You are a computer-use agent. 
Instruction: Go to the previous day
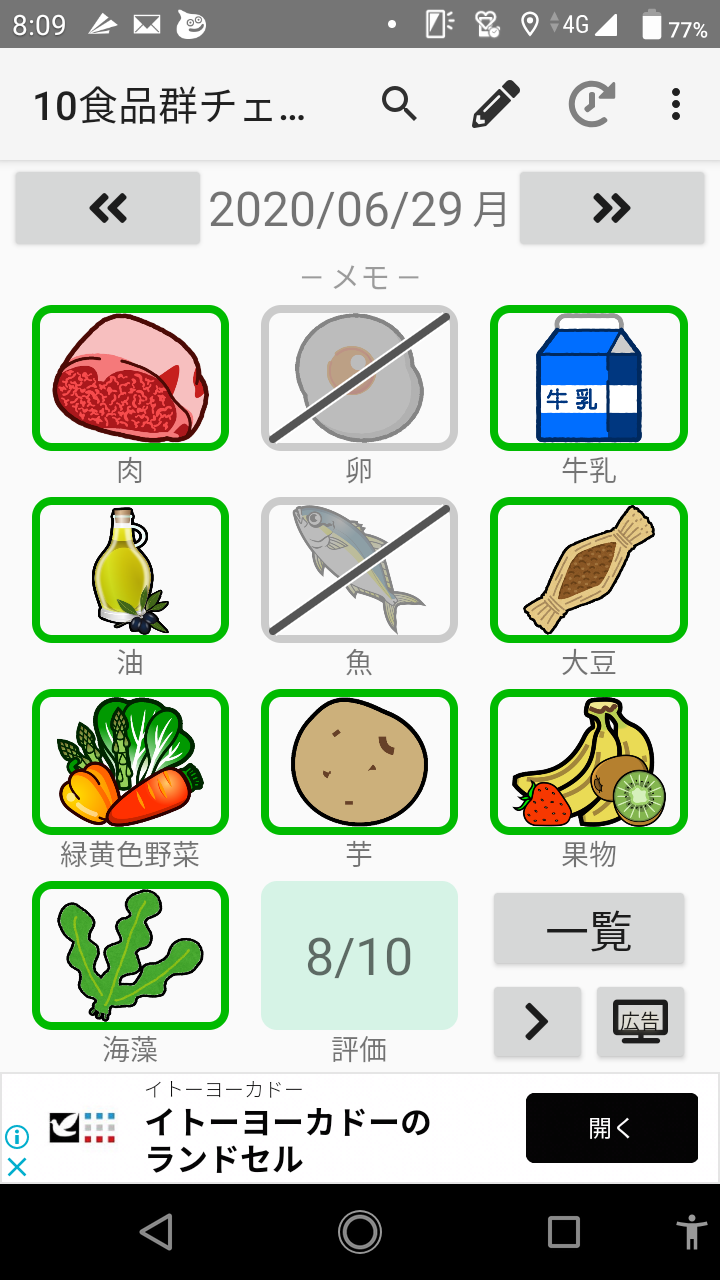click(108, 208)
